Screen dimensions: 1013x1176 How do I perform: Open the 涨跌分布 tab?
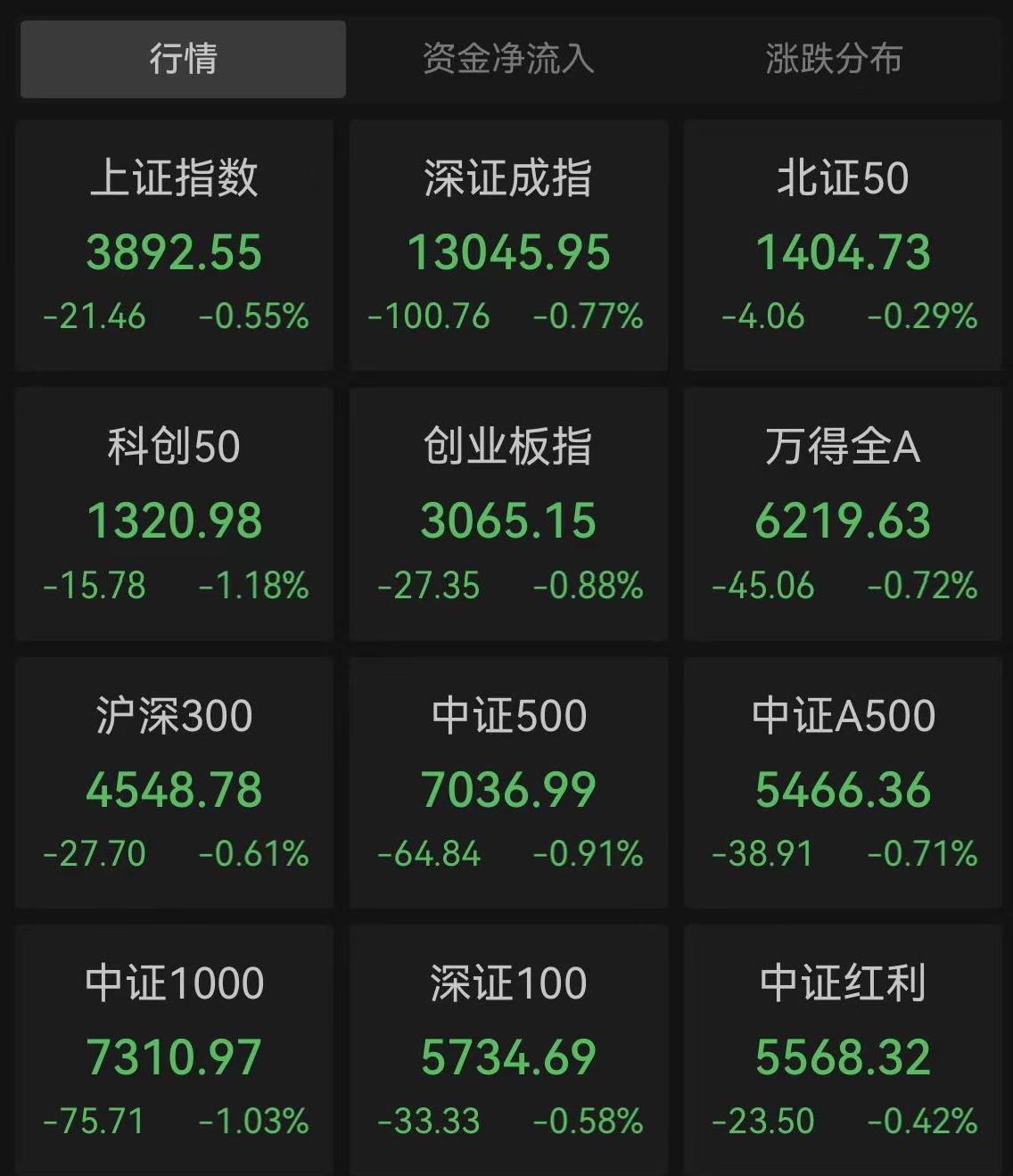click(834, 59)
